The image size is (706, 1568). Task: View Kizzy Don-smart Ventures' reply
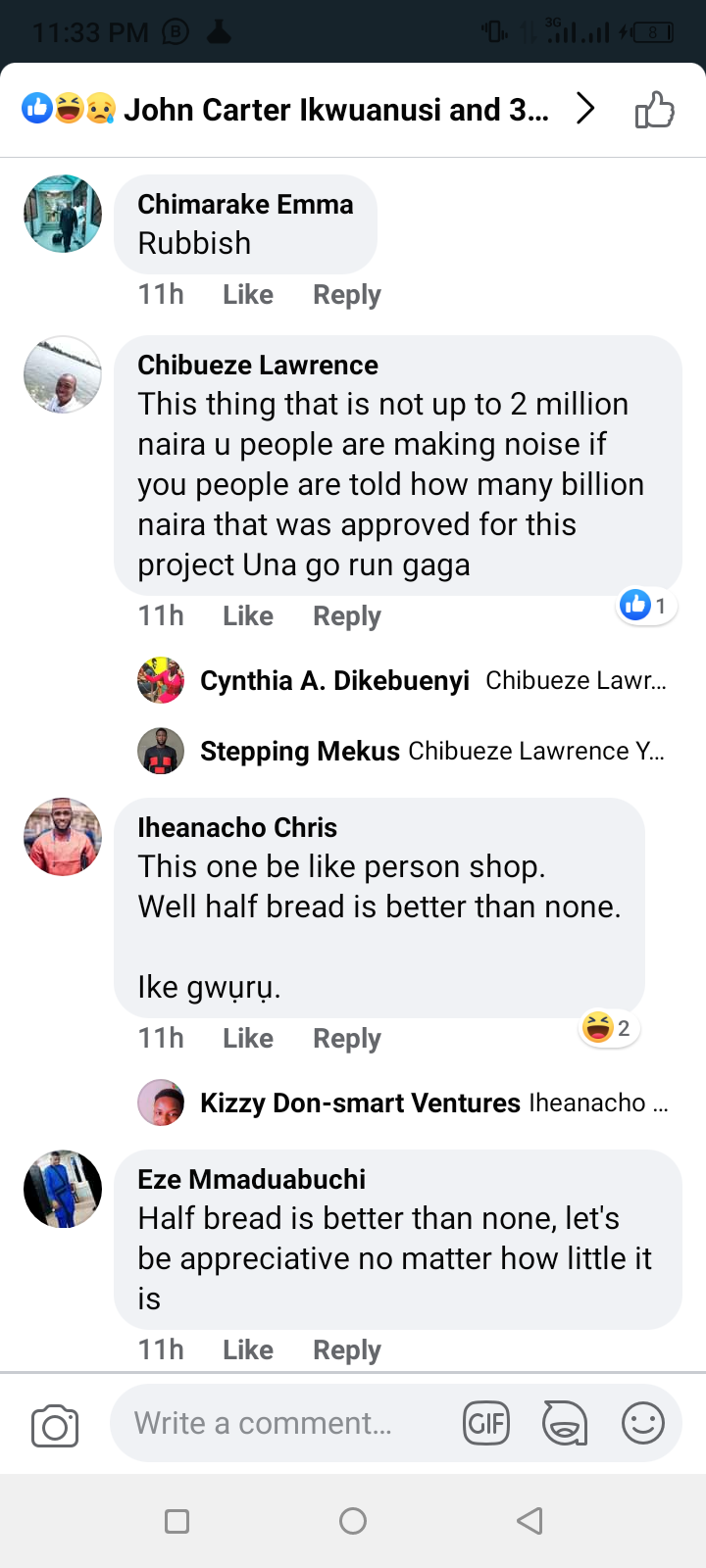click(x=403, y=1102)
